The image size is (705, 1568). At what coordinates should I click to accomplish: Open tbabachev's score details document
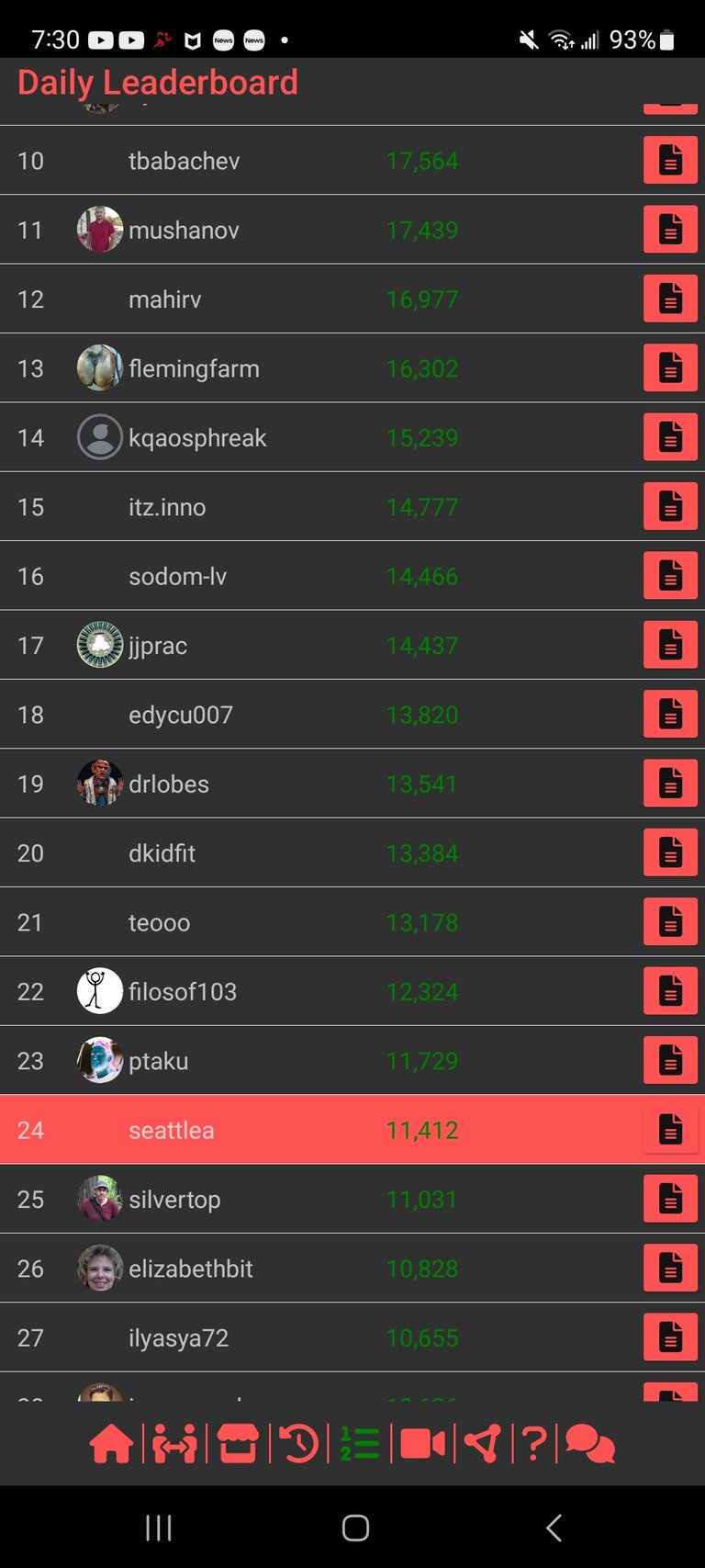coord(671,160)
